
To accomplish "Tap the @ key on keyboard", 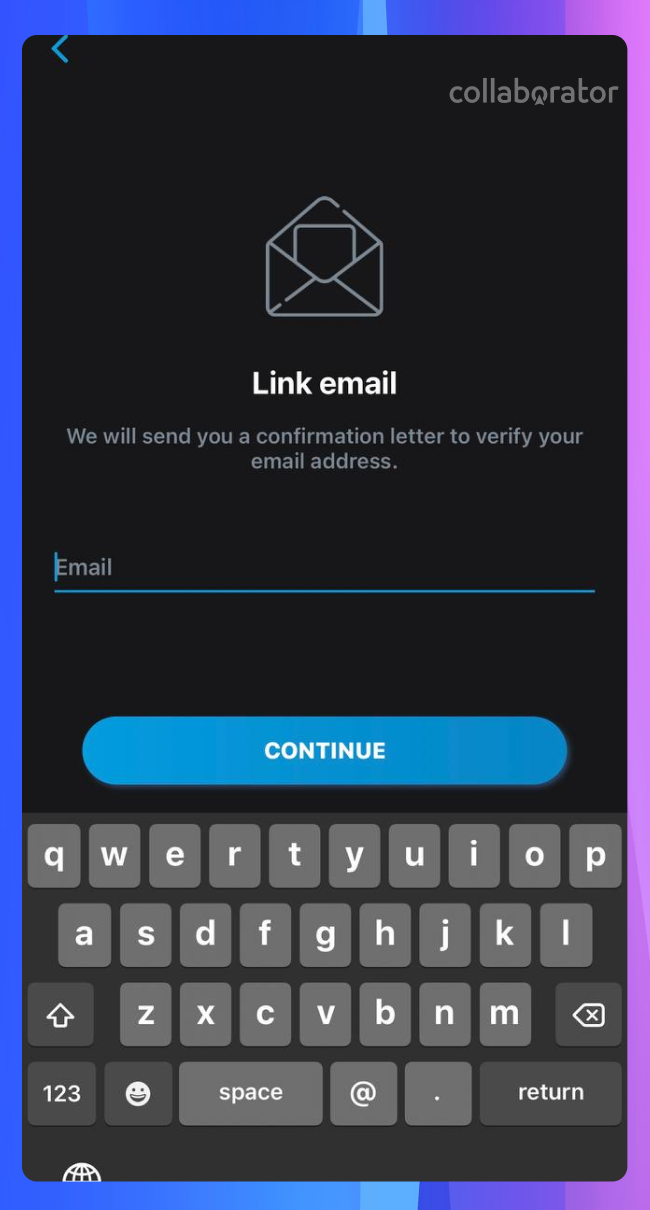I will tap(363, 1093).
